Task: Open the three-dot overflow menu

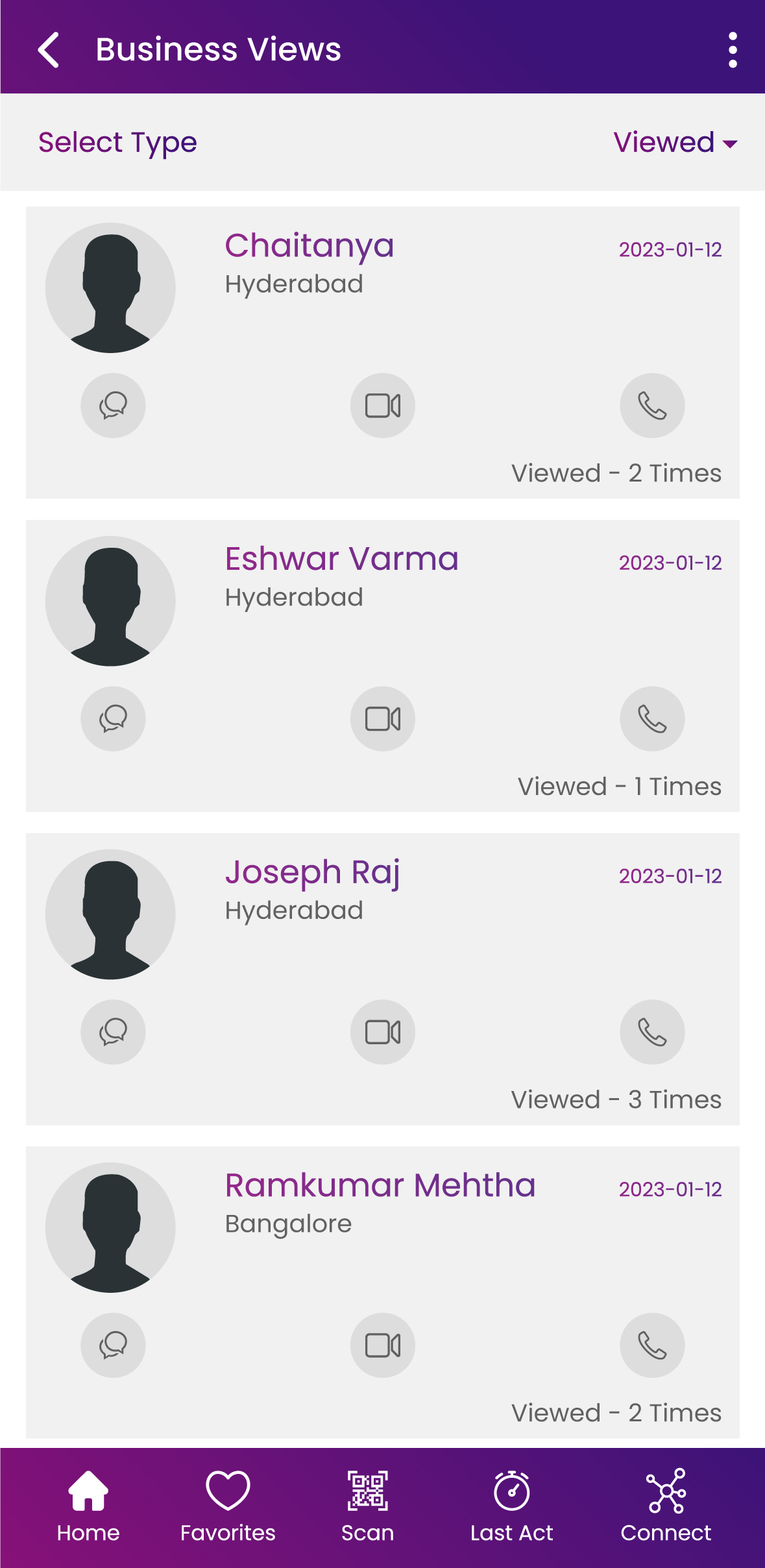Action: (733, 50)
